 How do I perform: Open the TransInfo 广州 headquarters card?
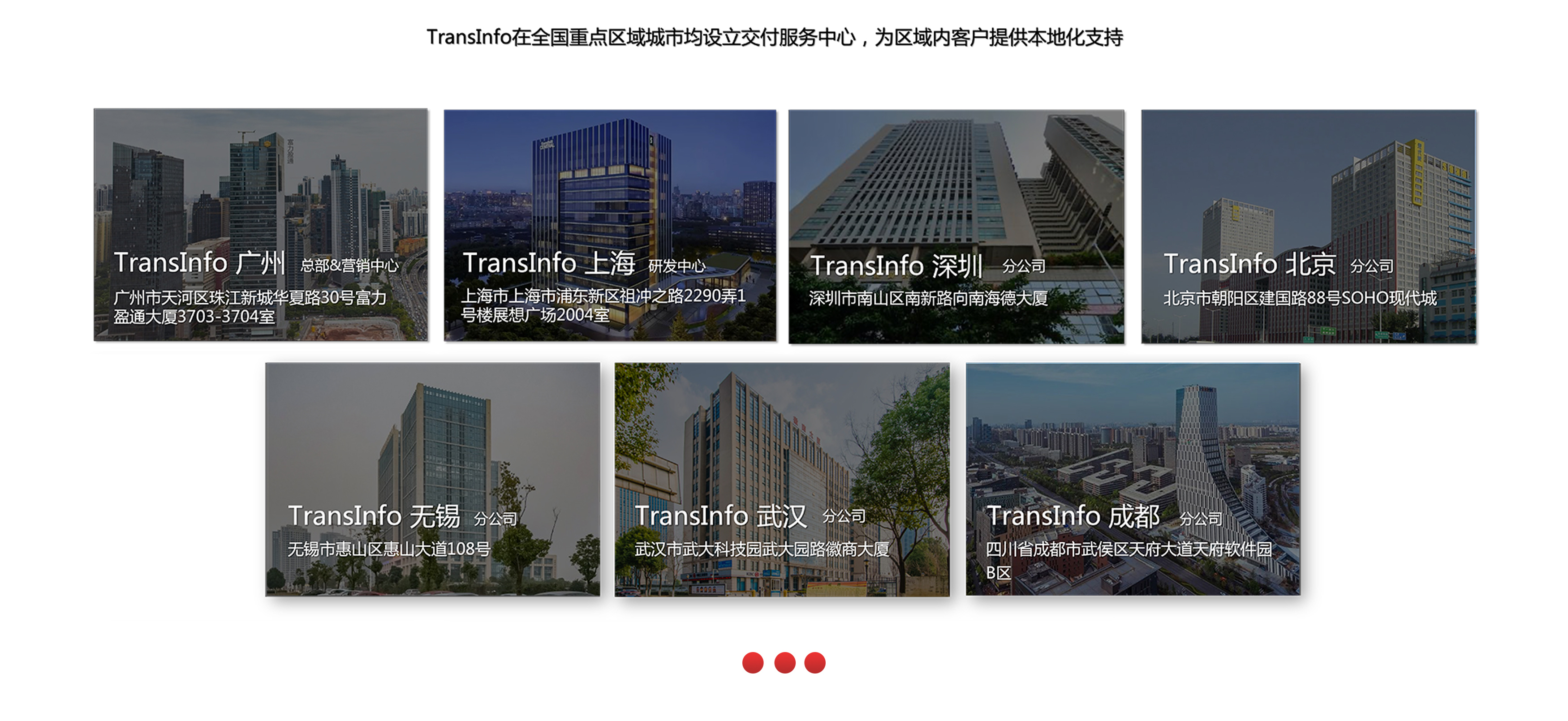point(261,225)
